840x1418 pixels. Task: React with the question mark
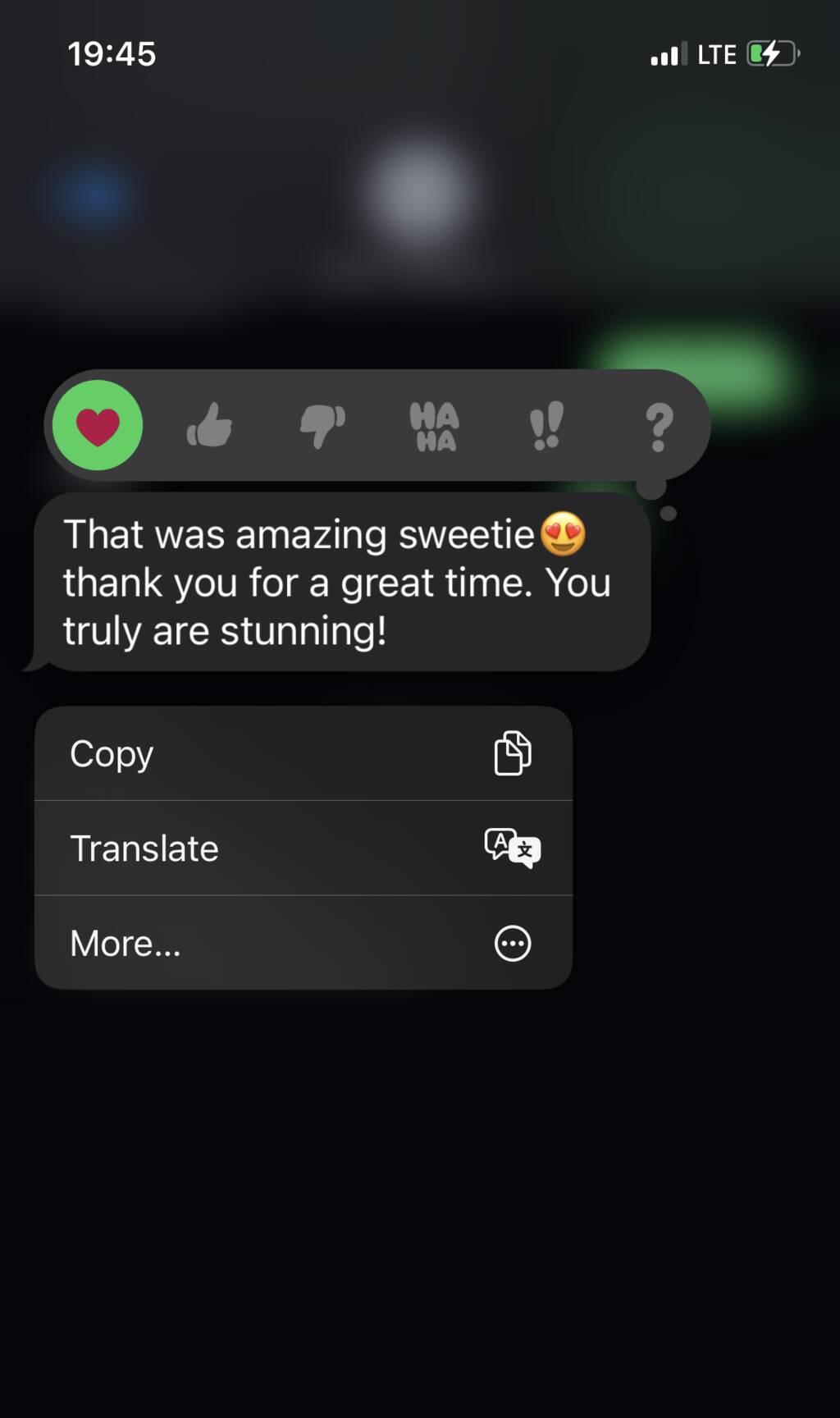pyautogui.click(x=659, y=427)
